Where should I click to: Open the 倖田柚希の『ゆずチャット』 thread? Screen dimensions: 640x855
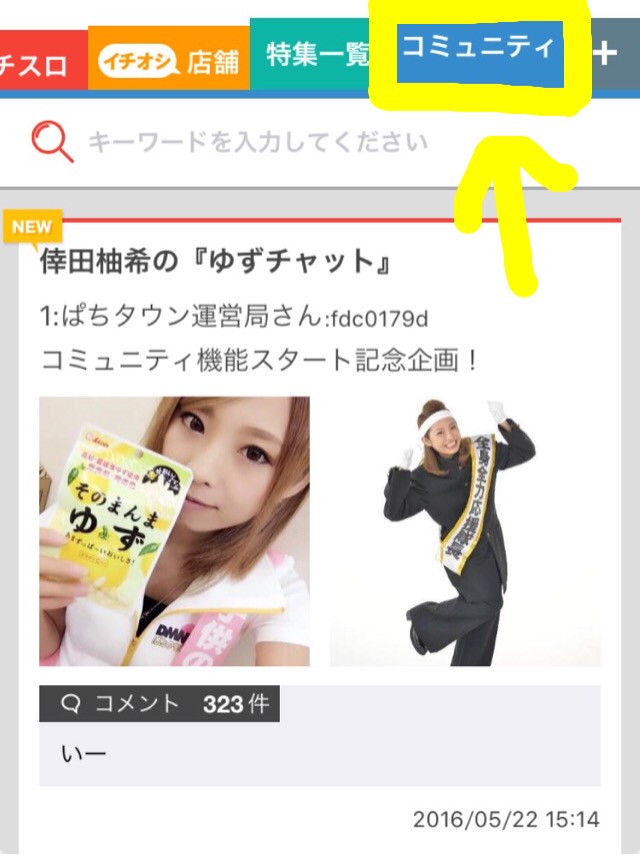pos(214,264)
